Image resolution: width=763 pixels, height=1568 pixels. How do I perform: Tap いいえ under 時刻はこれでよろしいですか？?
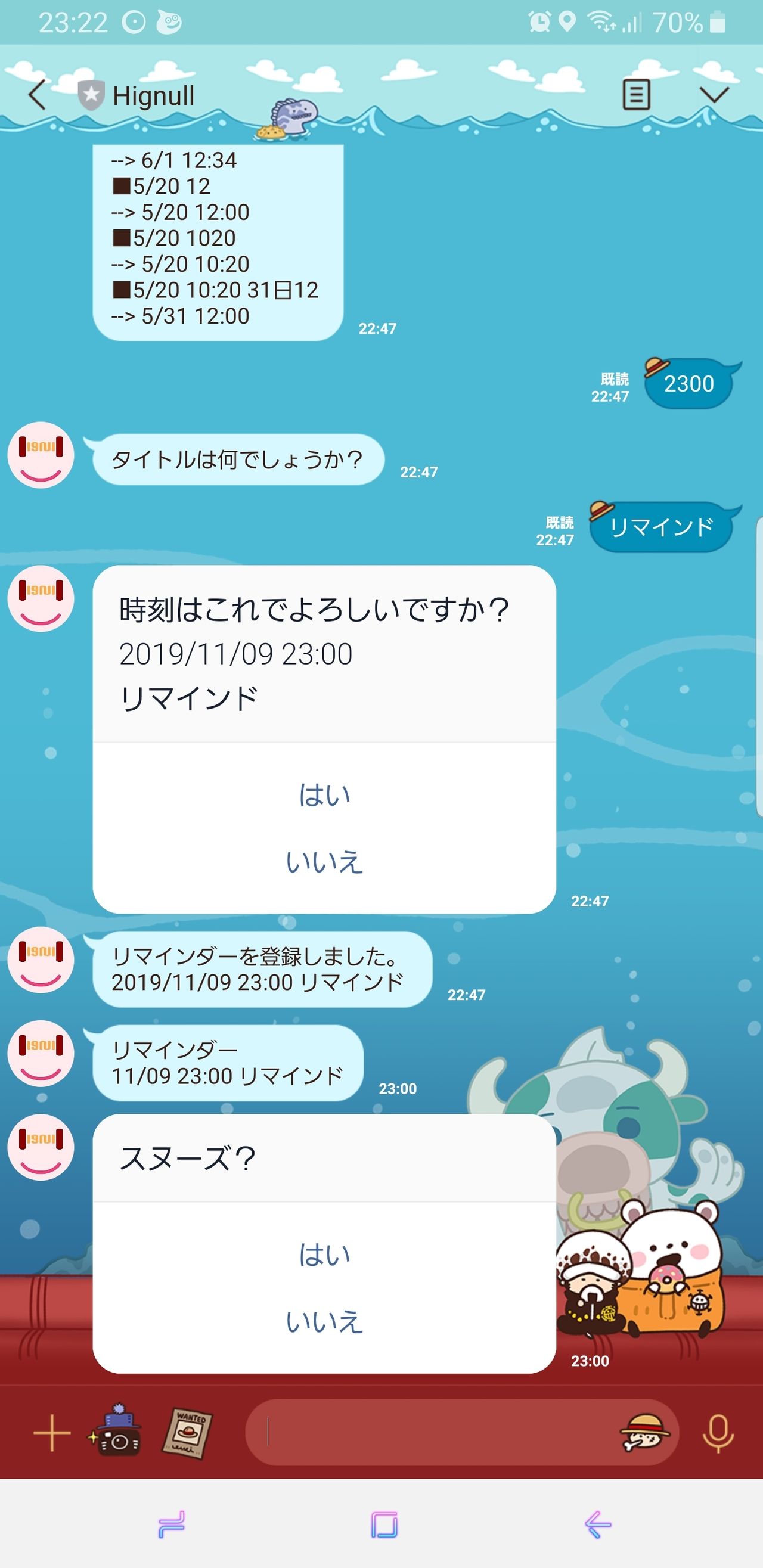pos(324,862)
